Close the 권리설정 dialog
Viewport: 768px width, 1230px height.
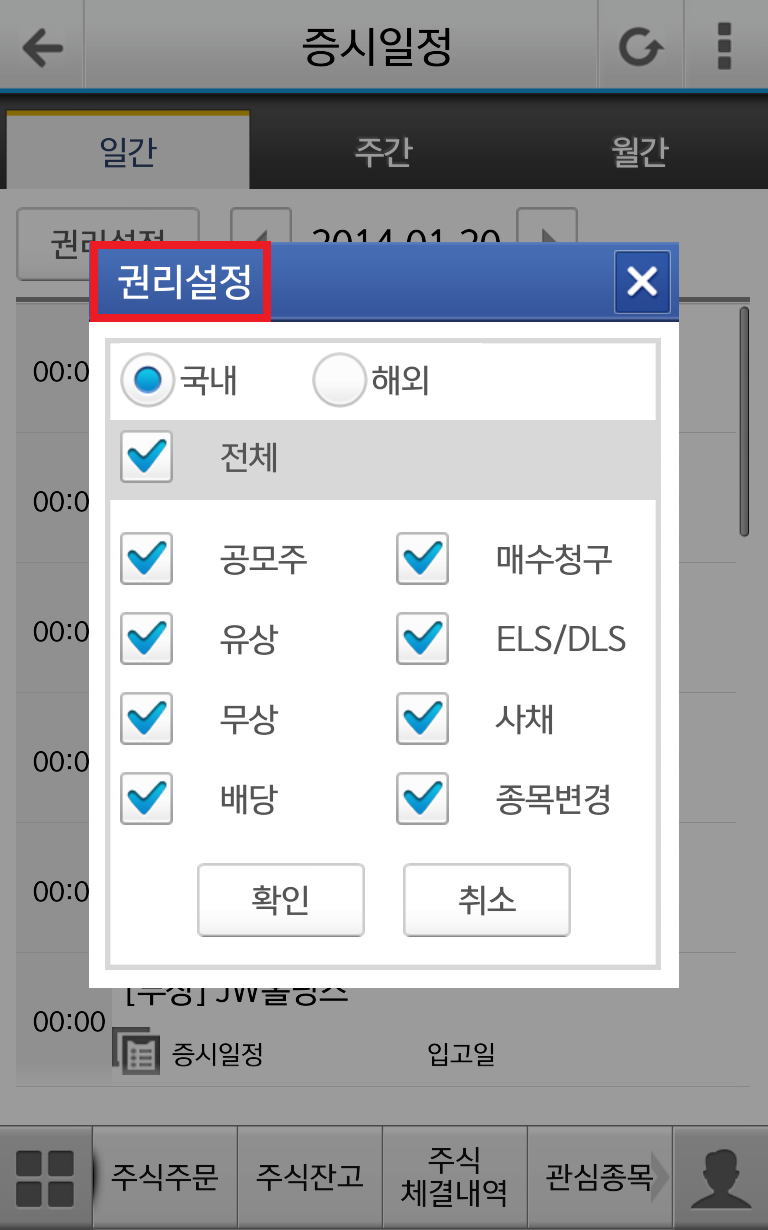click(641, 282)
